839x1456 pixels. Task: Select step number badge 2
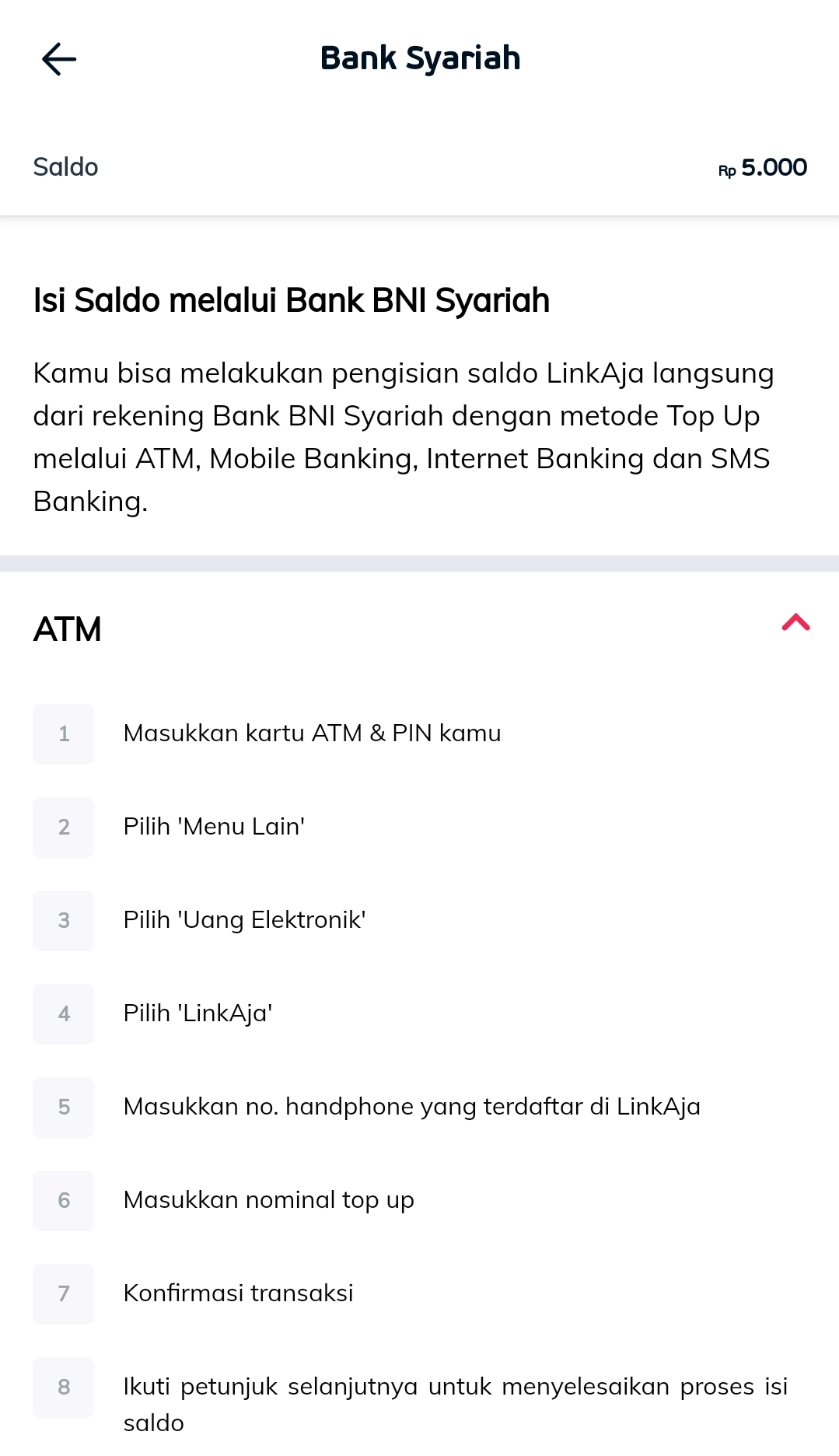[63, 827]
